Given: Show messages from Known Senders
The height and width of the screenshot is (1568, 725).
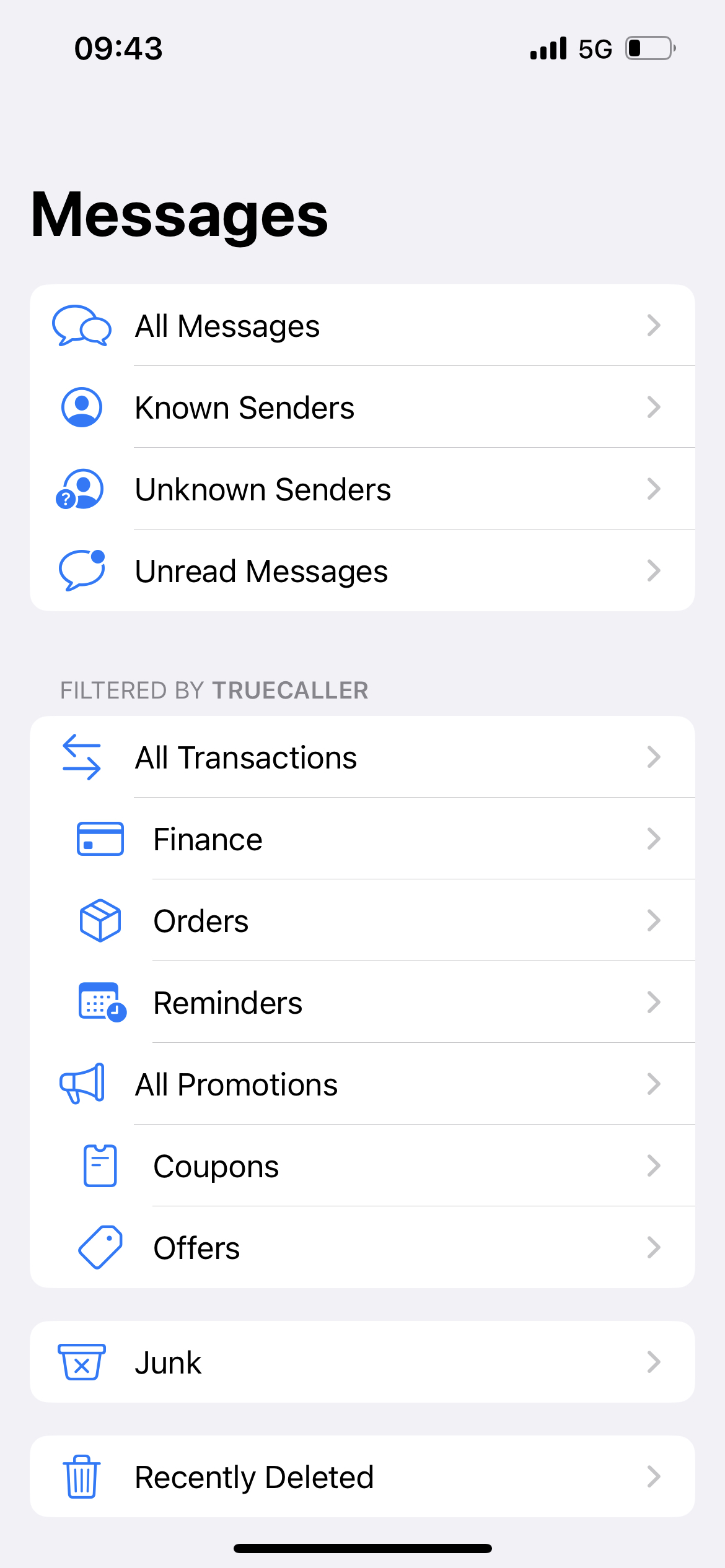Looking at the screenshot, I should [x=362, y=407].
